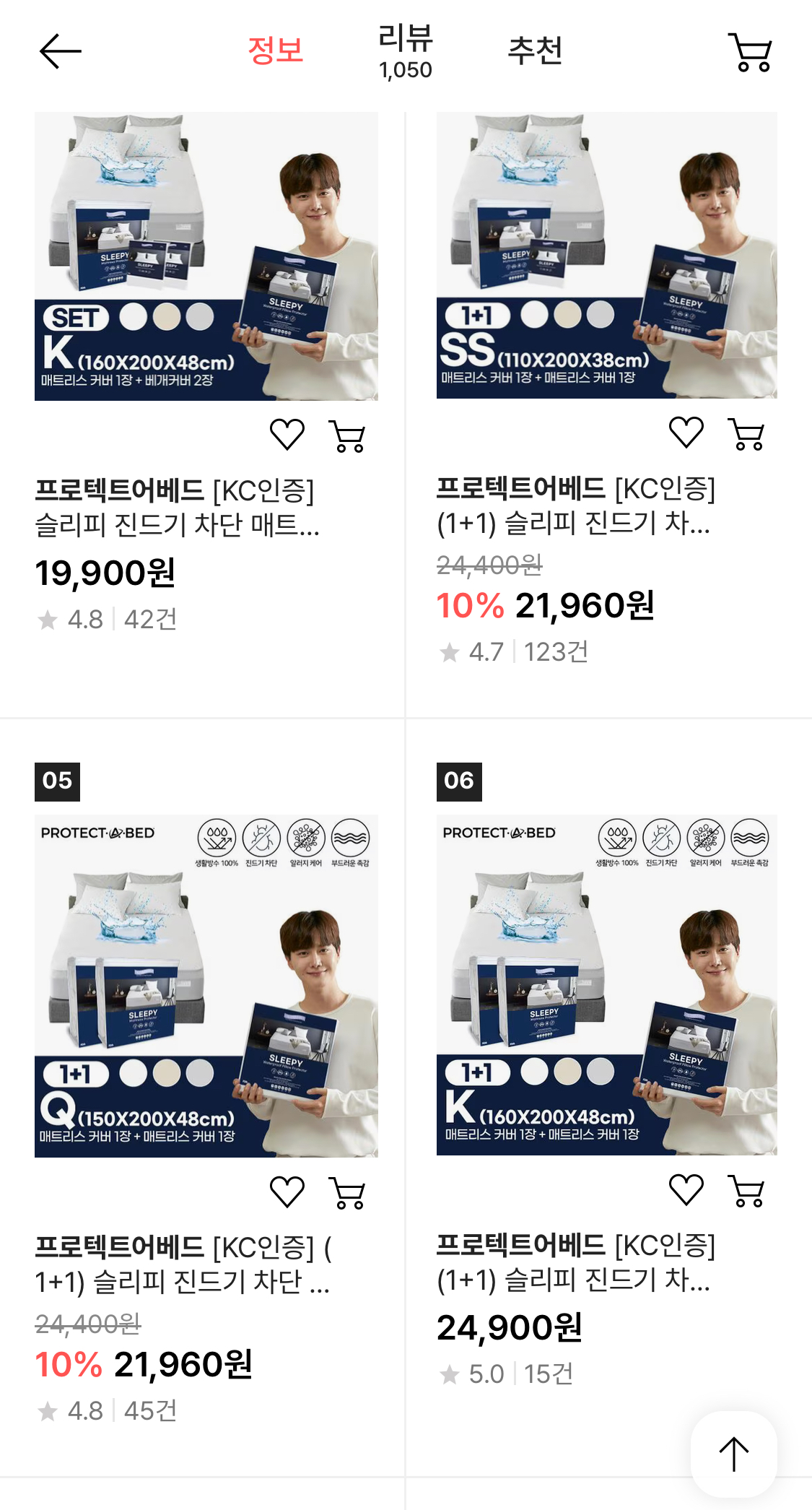Open the SET K 160X200X48cm product
The width and height of the screenshot is (812, 1510).
[206, 256]
